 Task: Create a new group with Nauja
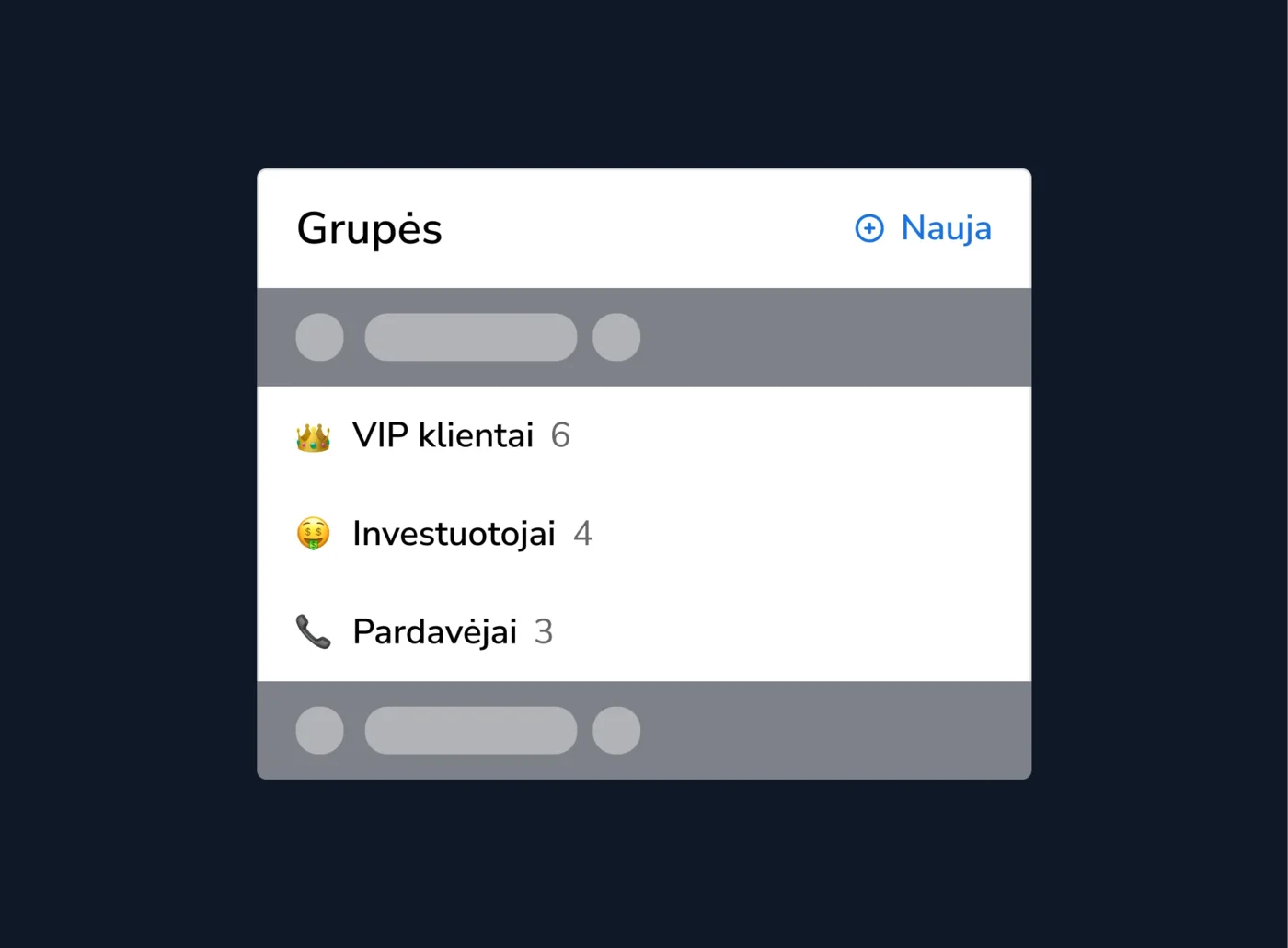click(924, 228)
